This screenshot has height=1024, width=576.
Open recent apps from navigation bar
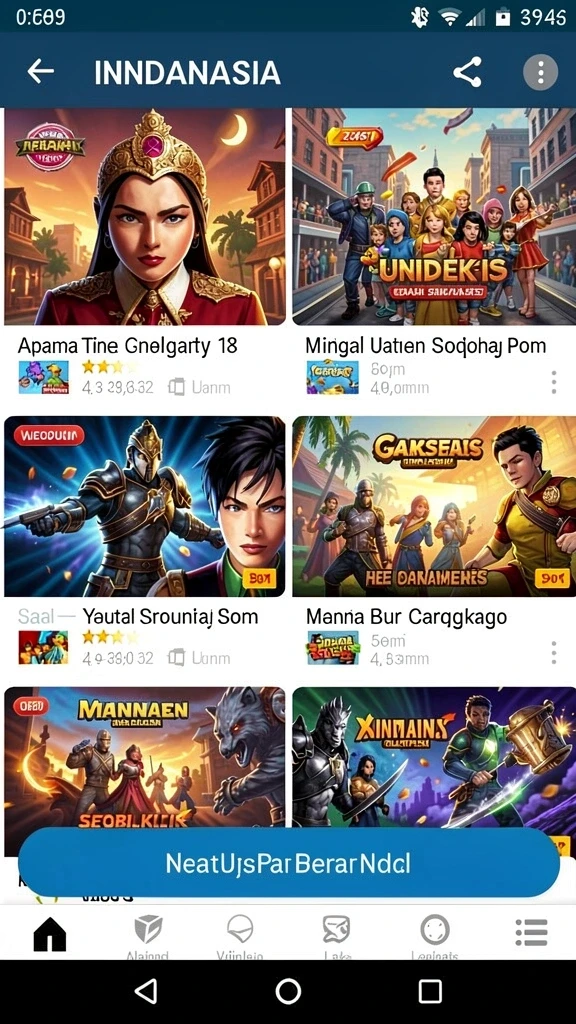pyautogui.click(x=430, y=991)
